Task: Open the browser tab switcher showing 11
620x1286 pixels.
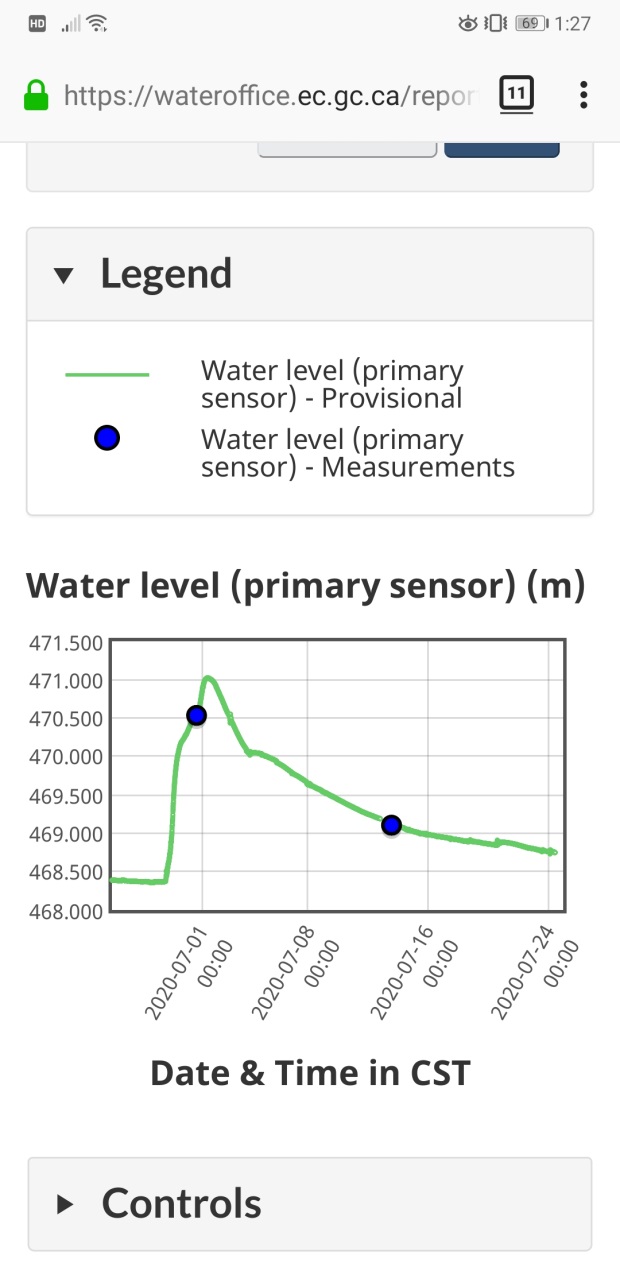Action: click(x=515, y=95)
